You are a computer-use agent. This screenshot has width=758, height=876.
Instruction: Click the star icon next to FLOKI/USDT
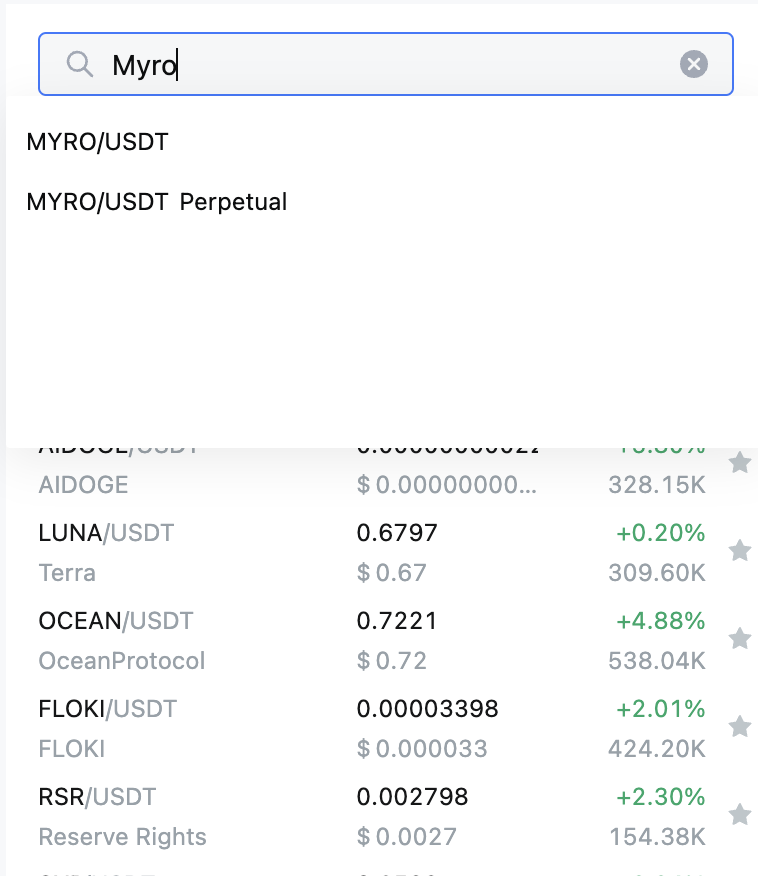point(740,727)
